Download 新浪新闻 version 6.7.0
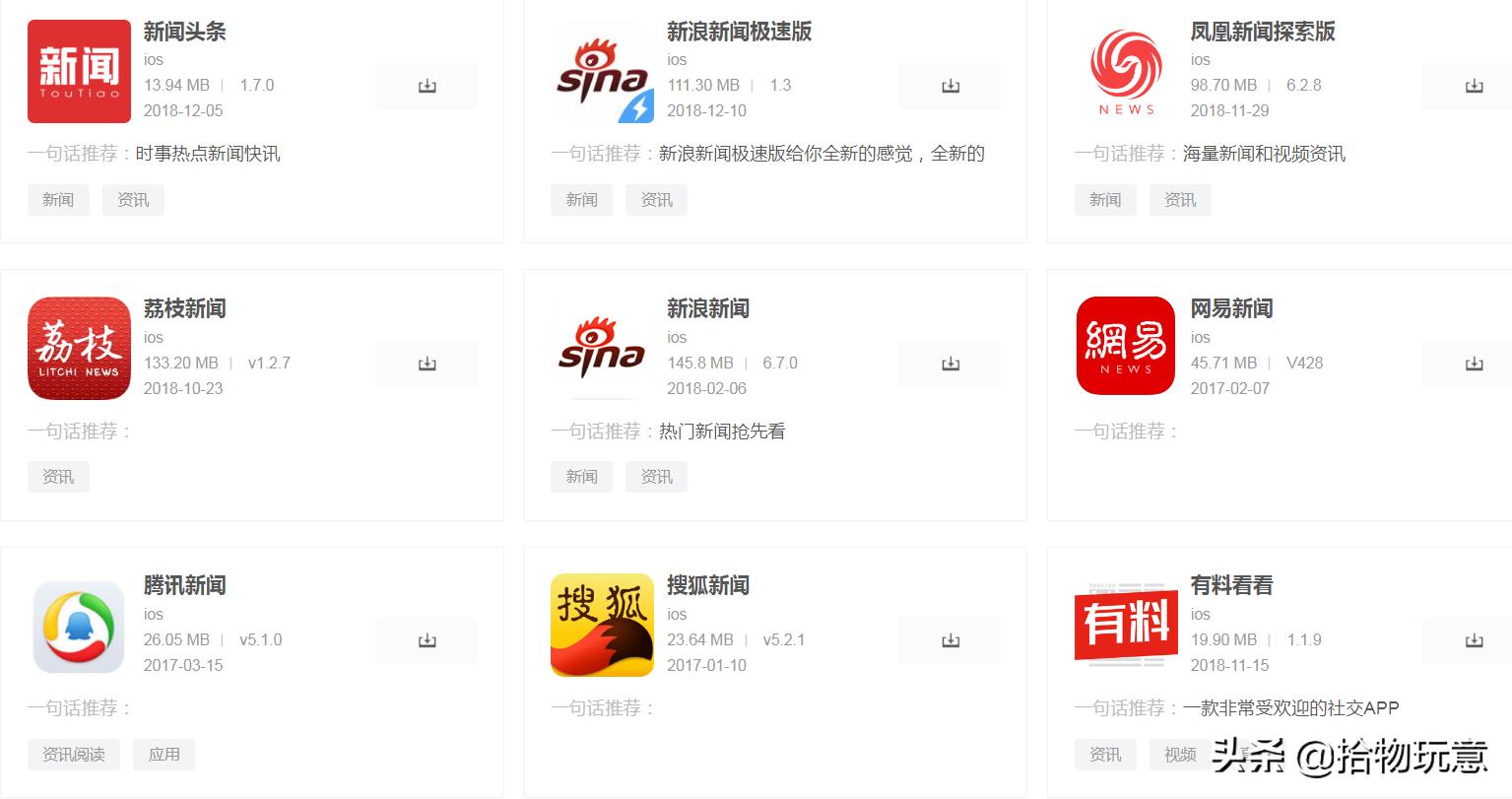The height and width of the screenshot is (799, 1512). 950,365
